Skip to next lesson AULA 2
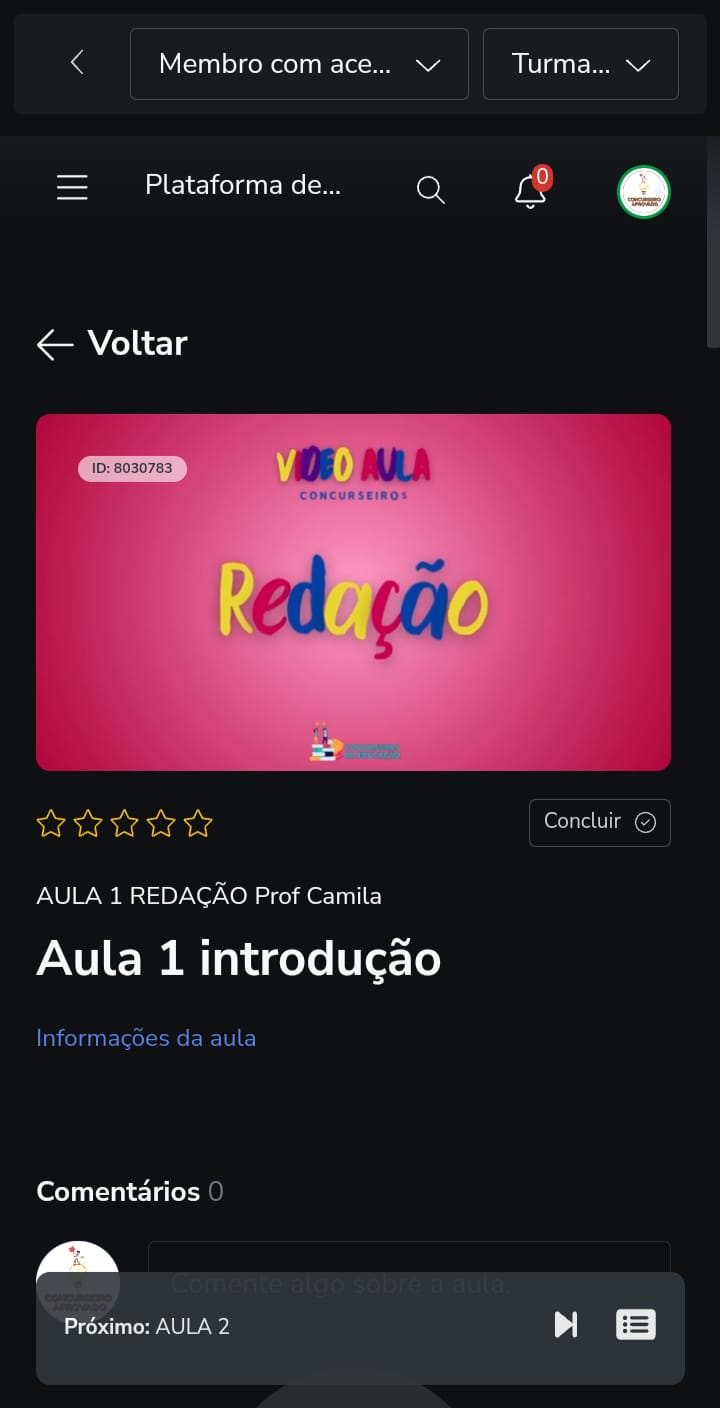Image resolution: width=720 pixels, height=1408 pixels. [566, 1325]
